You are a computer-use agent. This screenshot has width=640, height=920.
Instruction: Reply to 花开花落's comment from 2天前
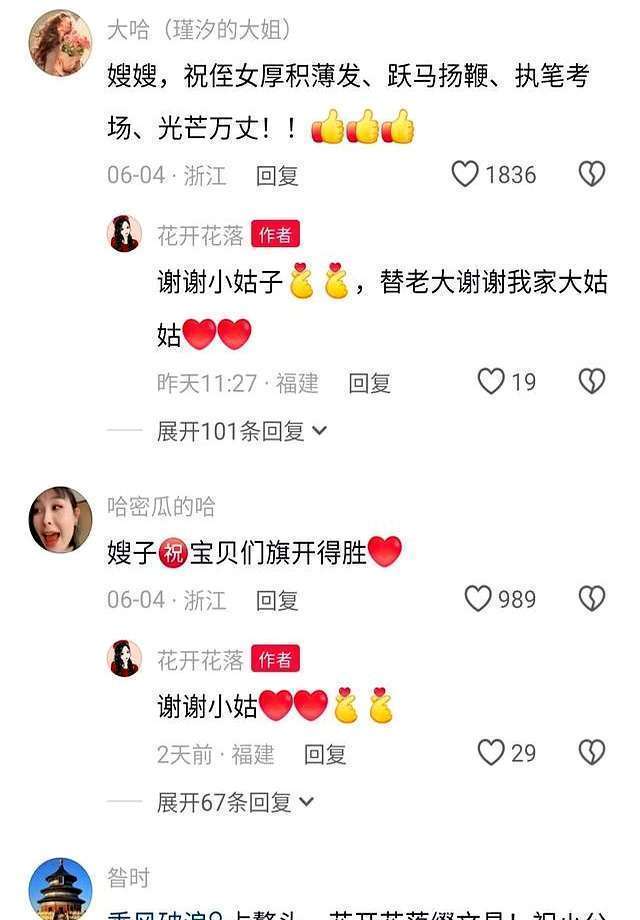coord(325,754)
